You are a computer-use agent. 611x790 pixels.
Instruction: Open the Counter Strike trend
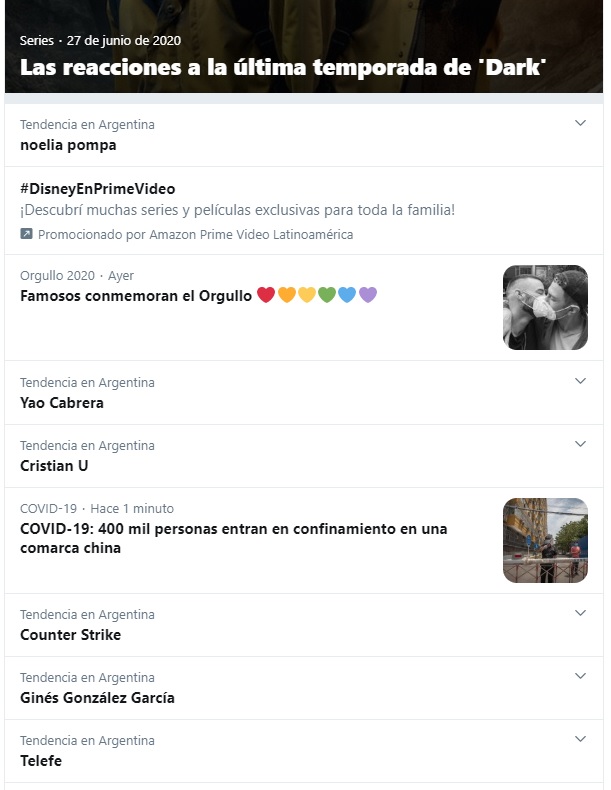pos(70,635)
